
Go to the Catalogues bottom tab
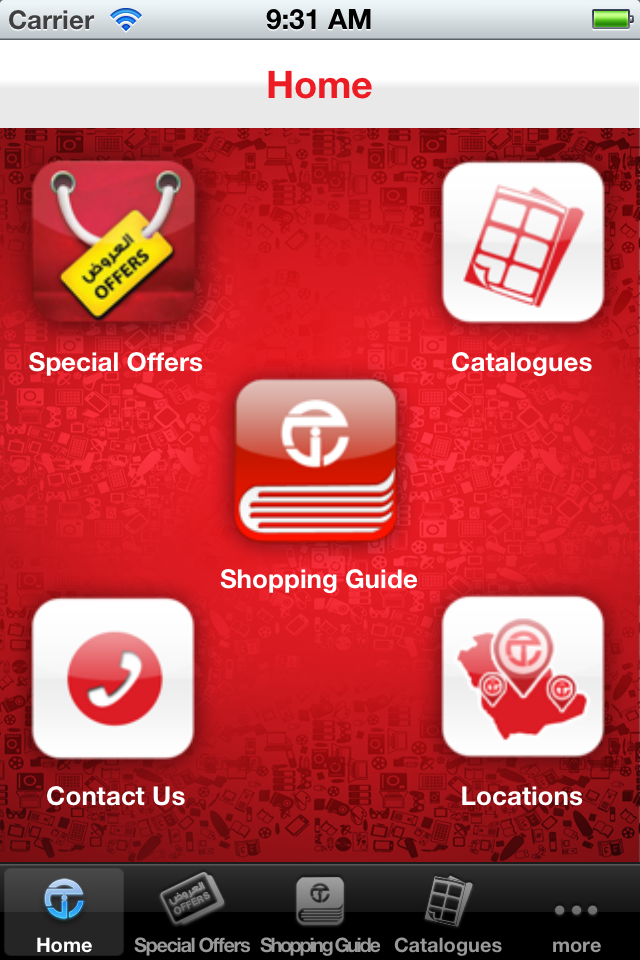tap(448, 912)
